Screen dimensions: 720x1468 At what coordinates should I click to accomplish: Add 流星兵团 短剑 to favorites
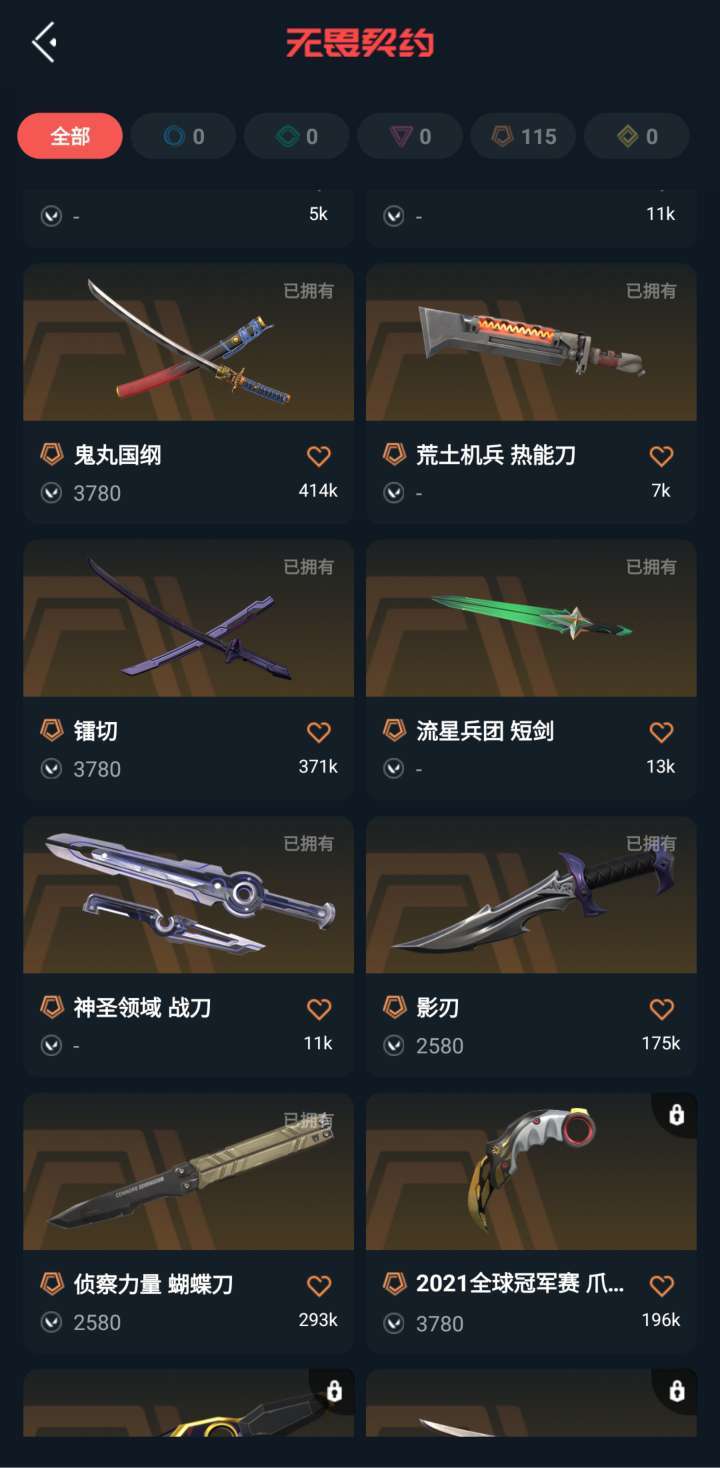click(661, 732)
